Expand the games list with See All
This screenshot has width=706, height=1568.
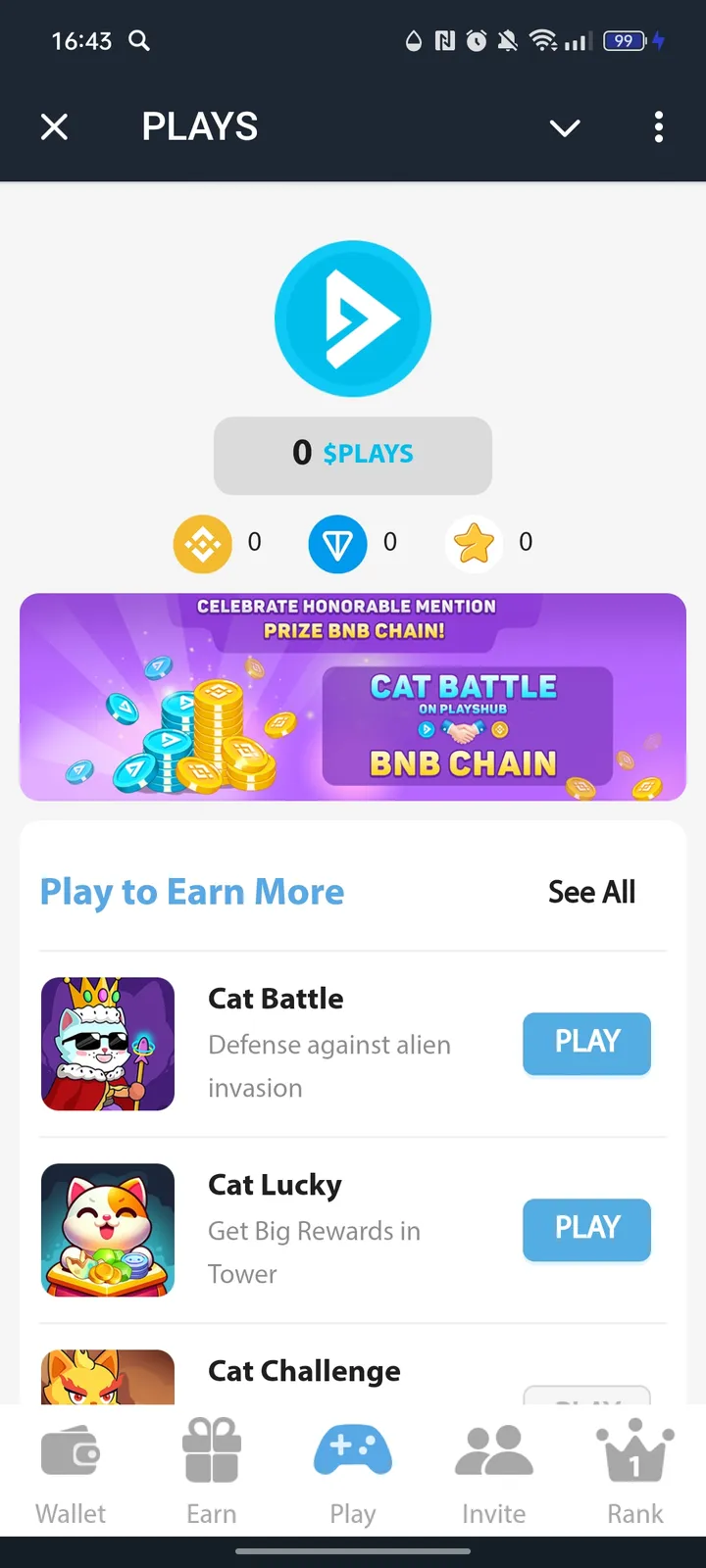point(591,892)
